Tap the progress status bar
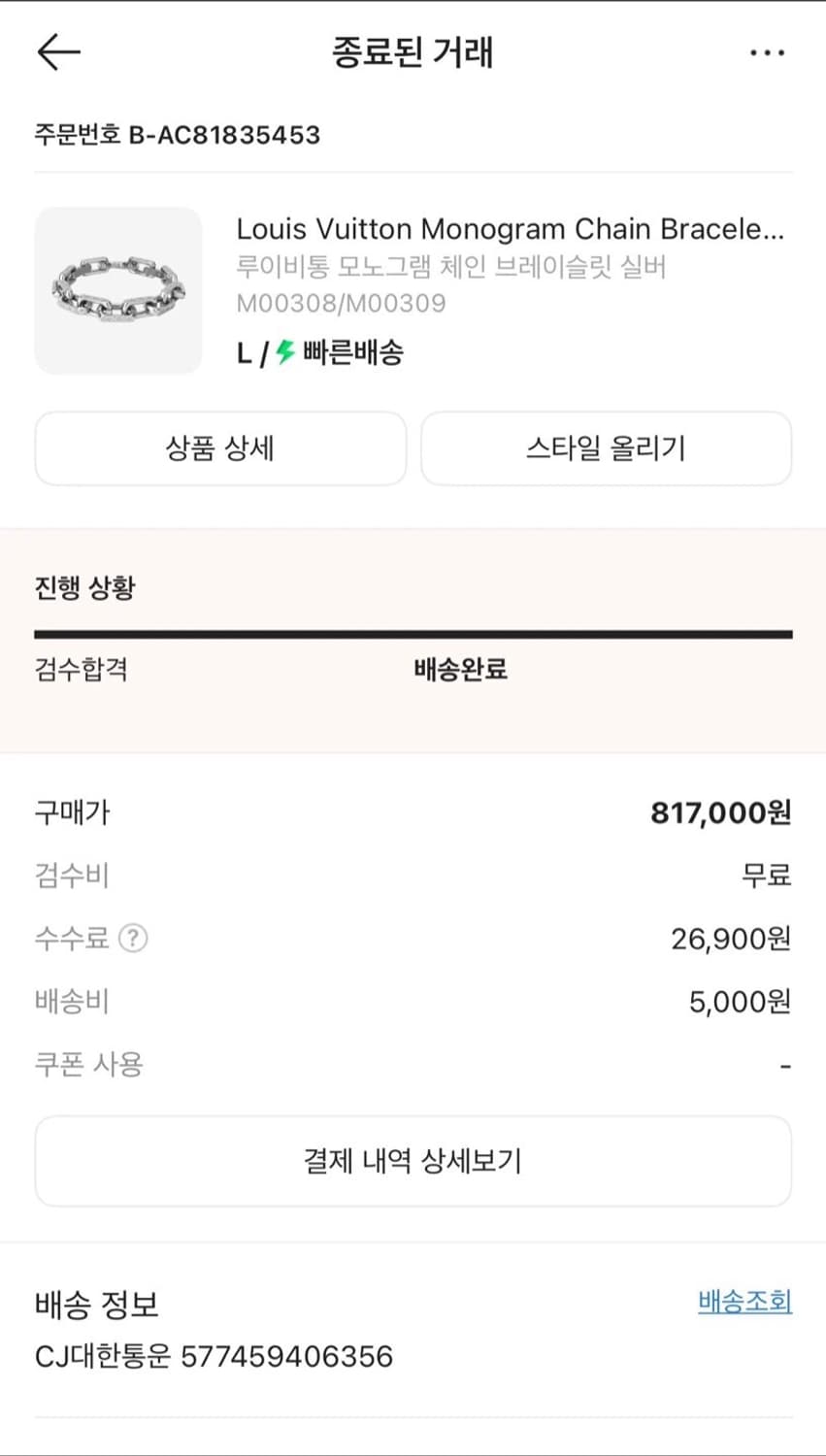 click(x=413, y=632)
